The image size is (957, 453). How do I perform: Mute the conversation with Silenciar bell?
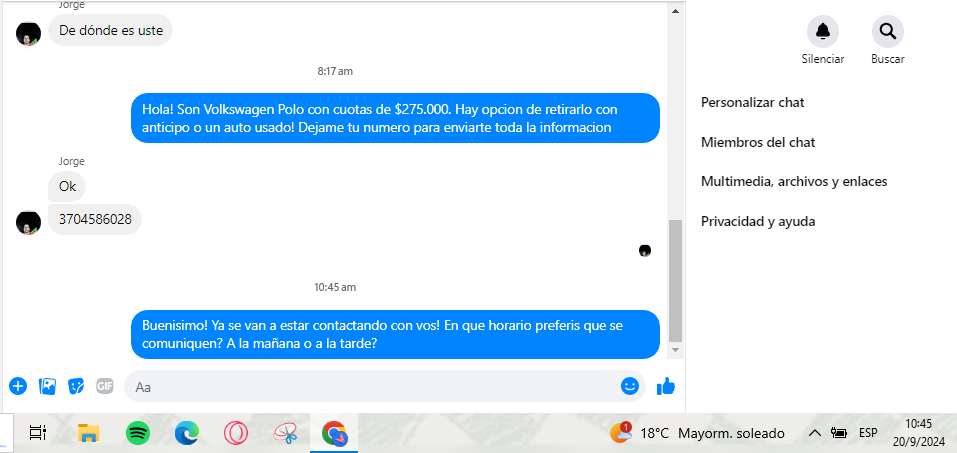(822, 32)
